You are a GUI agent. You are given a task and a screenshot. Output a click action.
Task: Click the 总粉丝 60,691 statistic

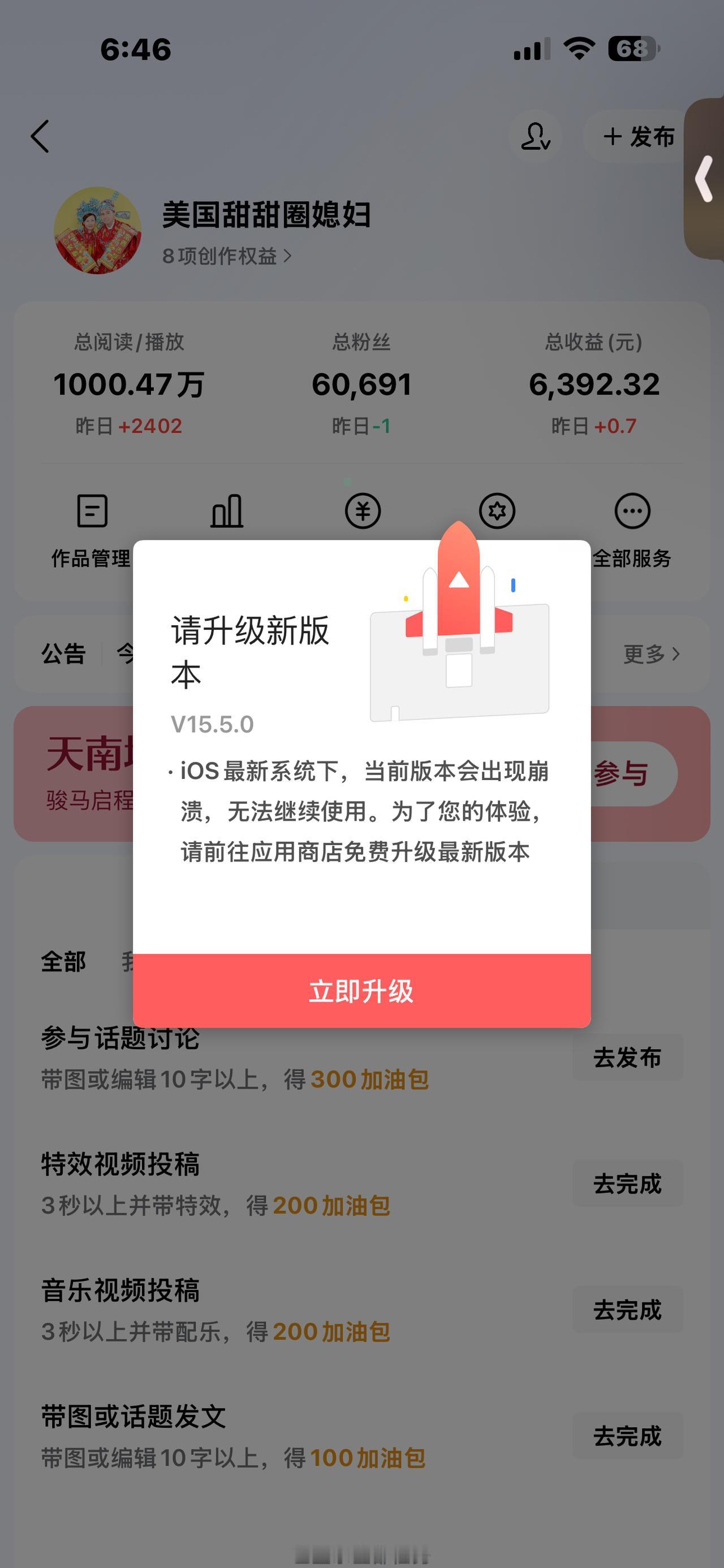coord(363,382)
